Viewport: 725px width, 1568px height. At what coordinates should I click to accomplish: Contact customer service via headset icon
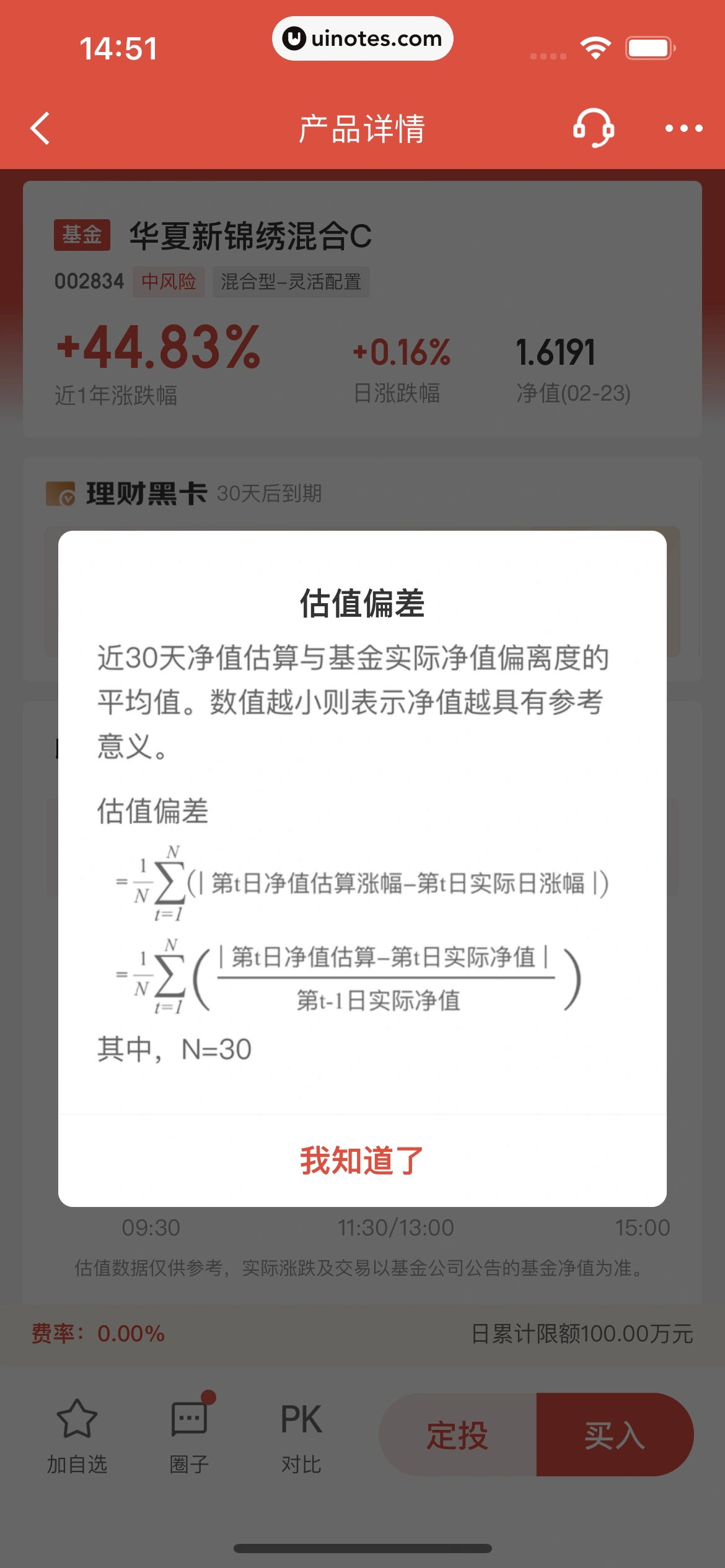(593, 128)
